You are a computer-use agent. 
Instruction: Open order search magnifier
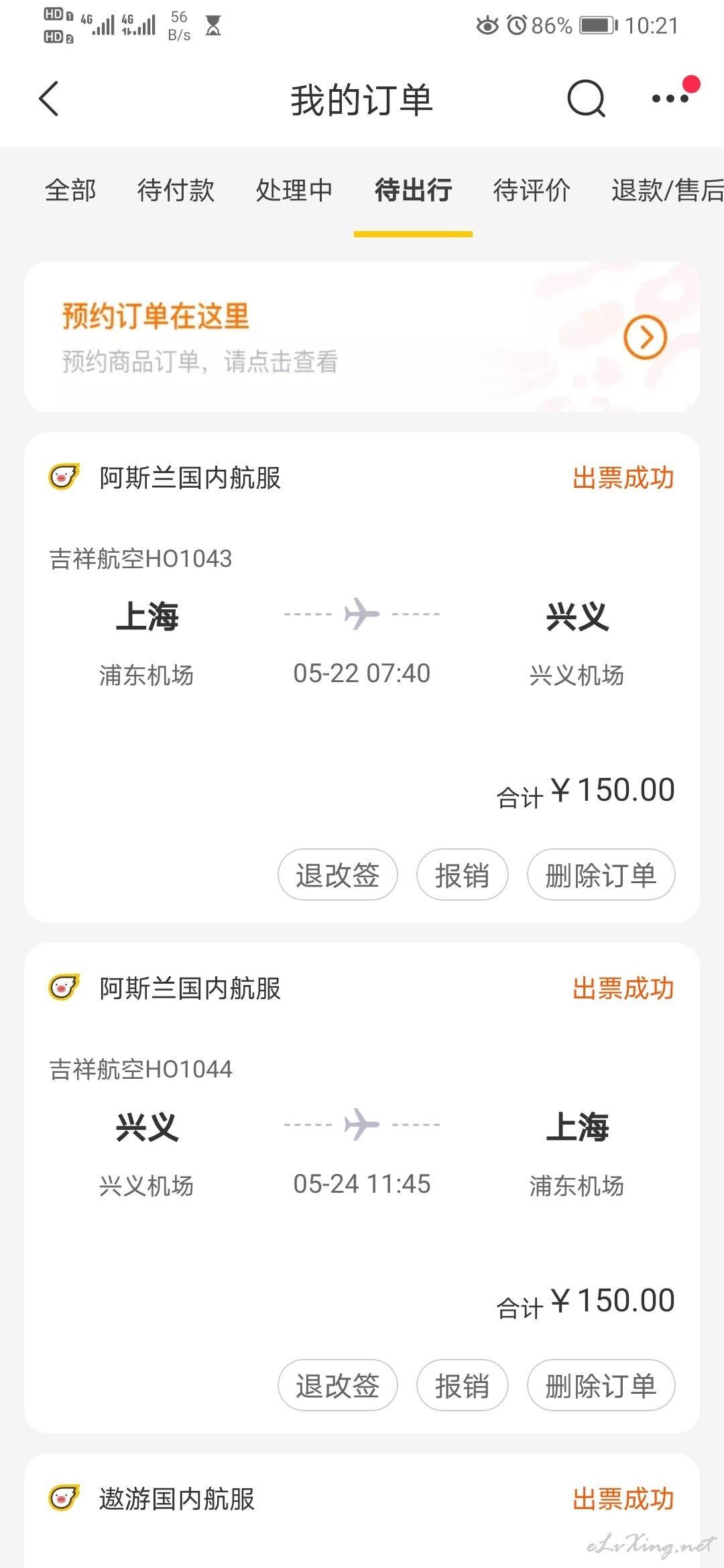click(586, 99)
